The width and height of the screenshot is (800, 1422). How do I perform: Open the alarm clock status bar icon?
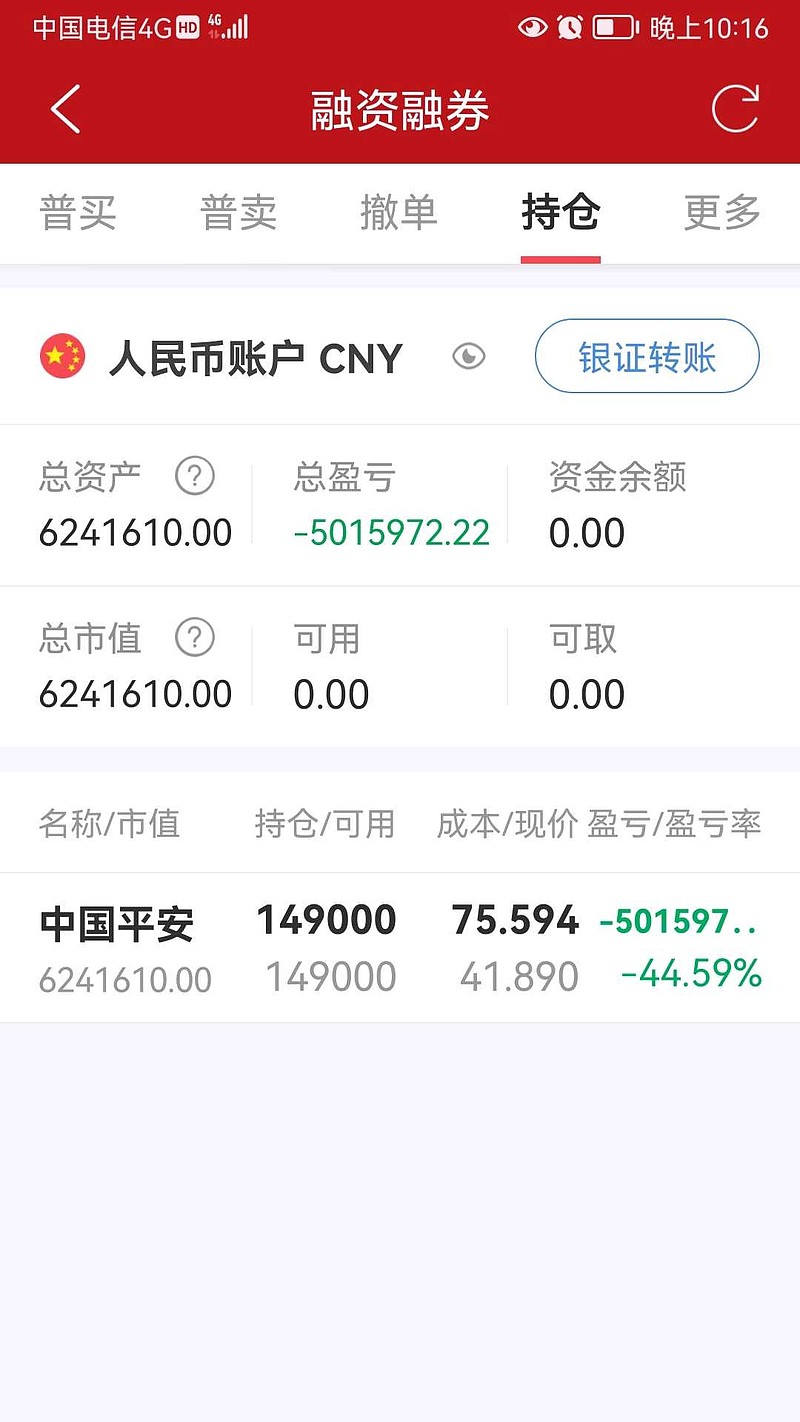click(569, 29)
